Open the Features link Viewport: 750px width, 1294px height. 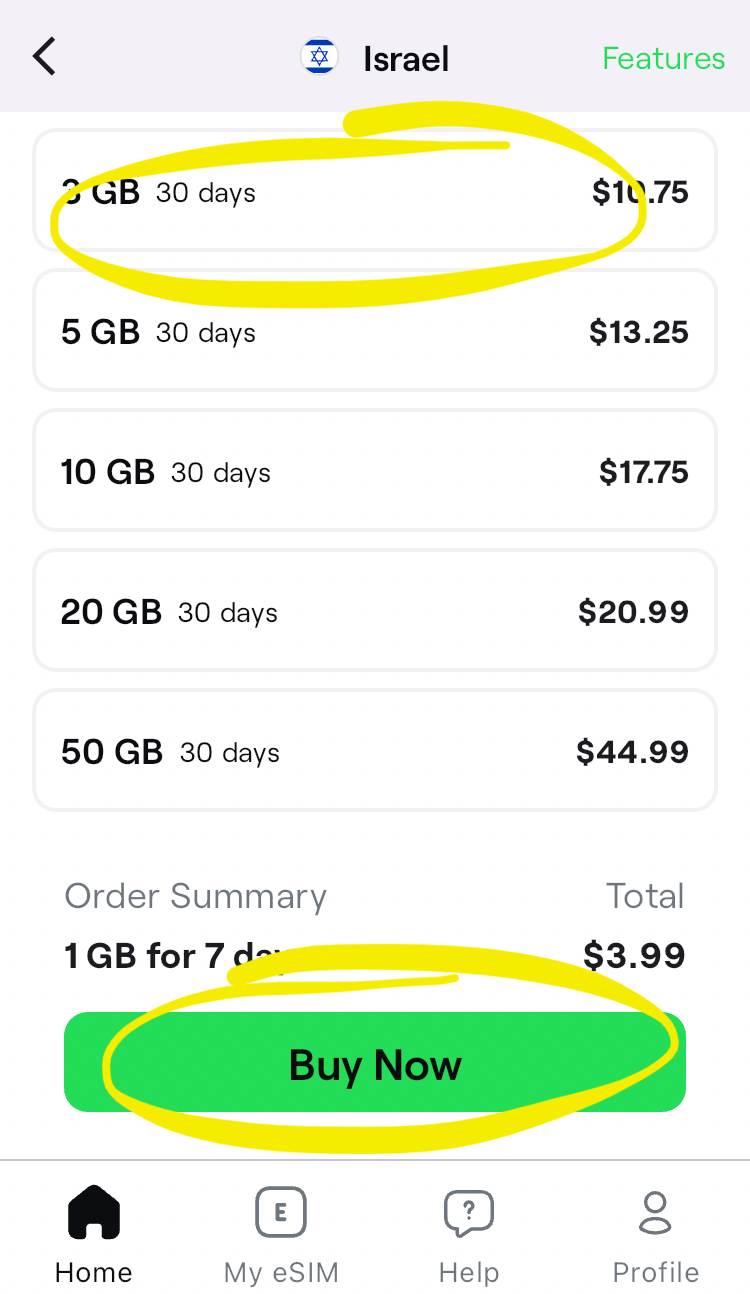(x=663, y=59)
